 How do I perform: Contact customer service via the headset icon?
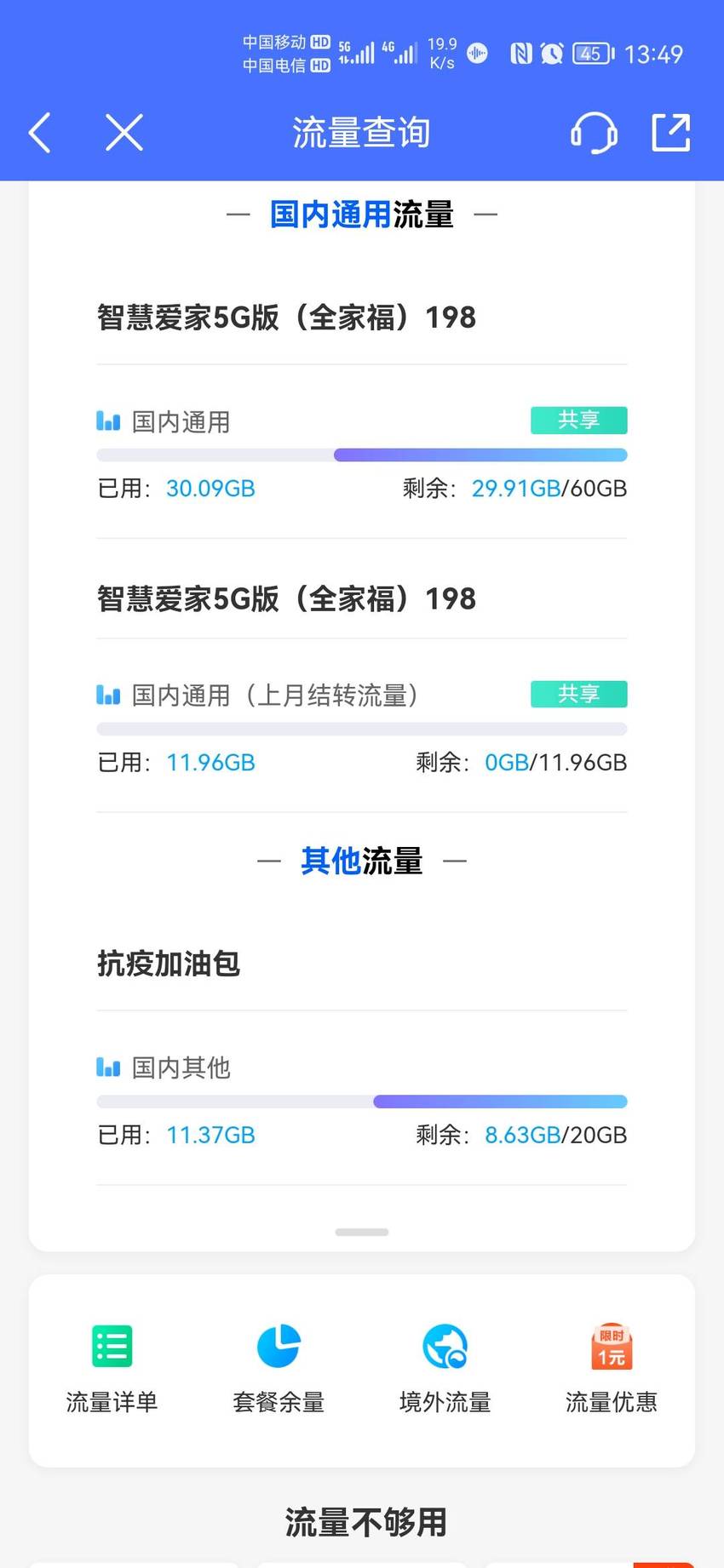(594, 133)
